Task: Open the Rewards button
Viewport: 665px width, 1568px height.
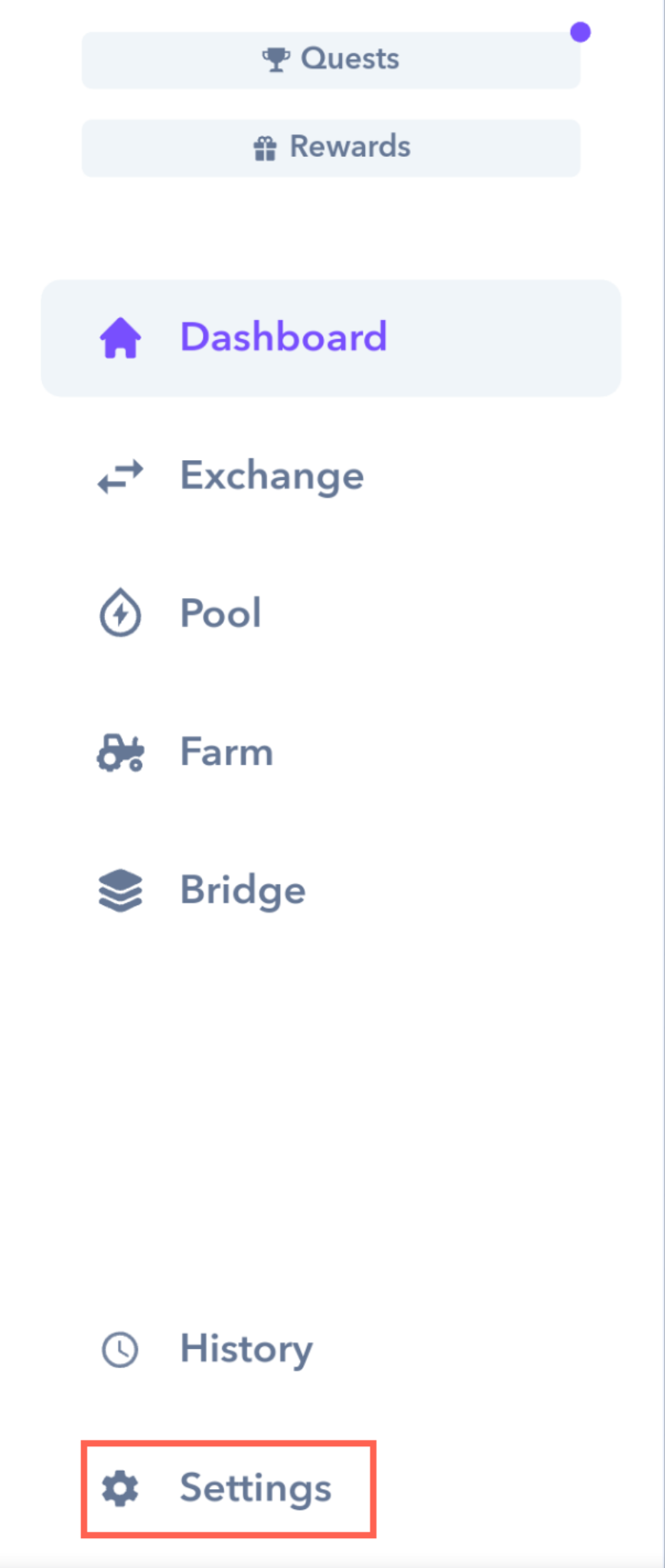Action: pyautogui.click(x=331, y=148)
